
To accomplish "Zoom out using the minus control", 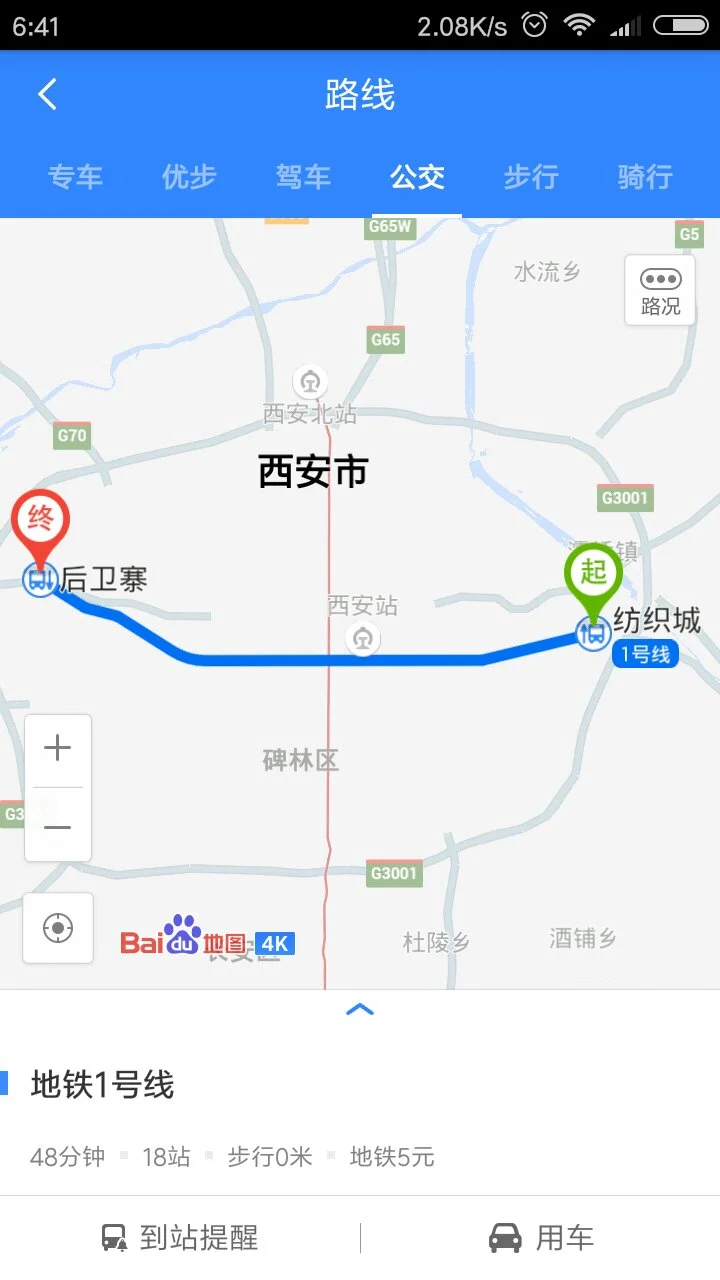I will coord(57,827).
